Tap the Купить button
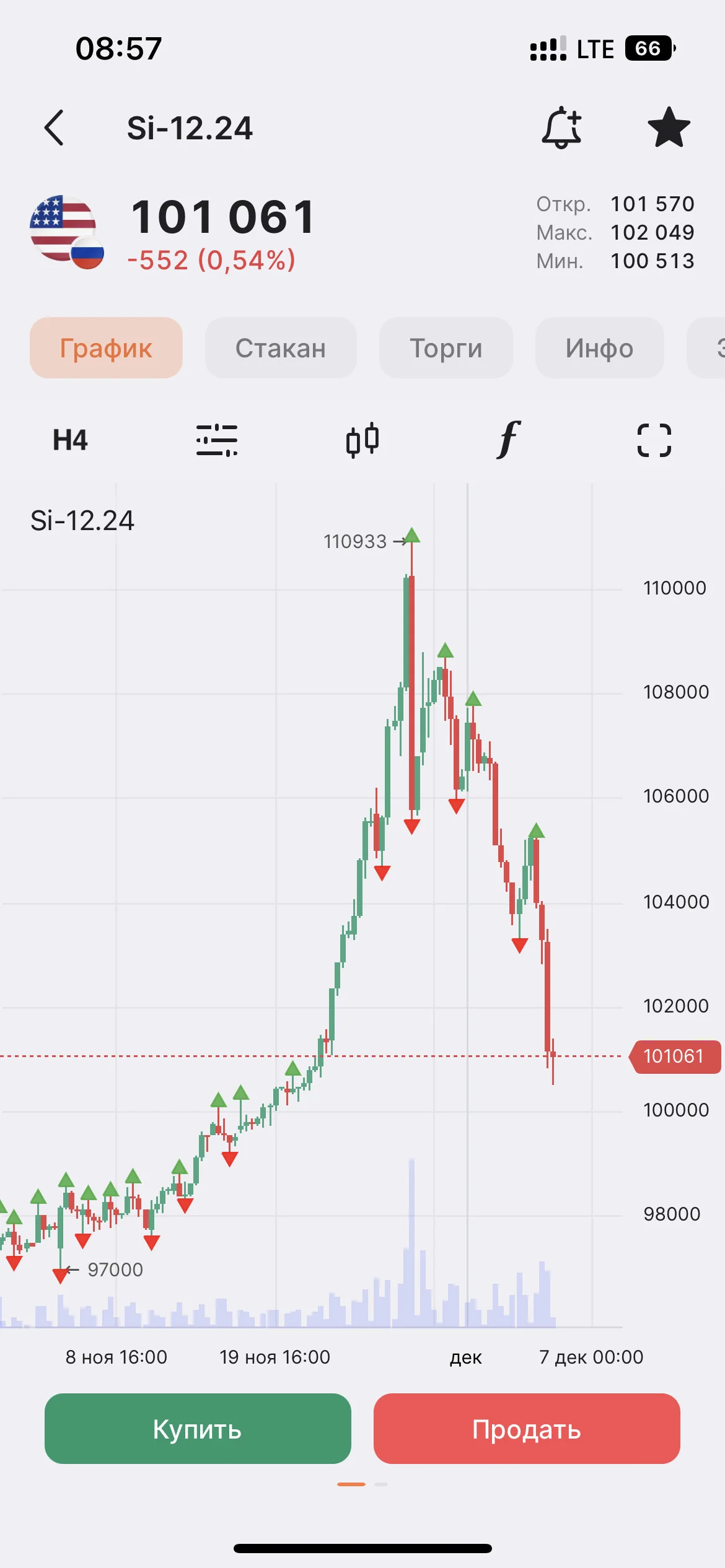 click(x=198, y=1429)
